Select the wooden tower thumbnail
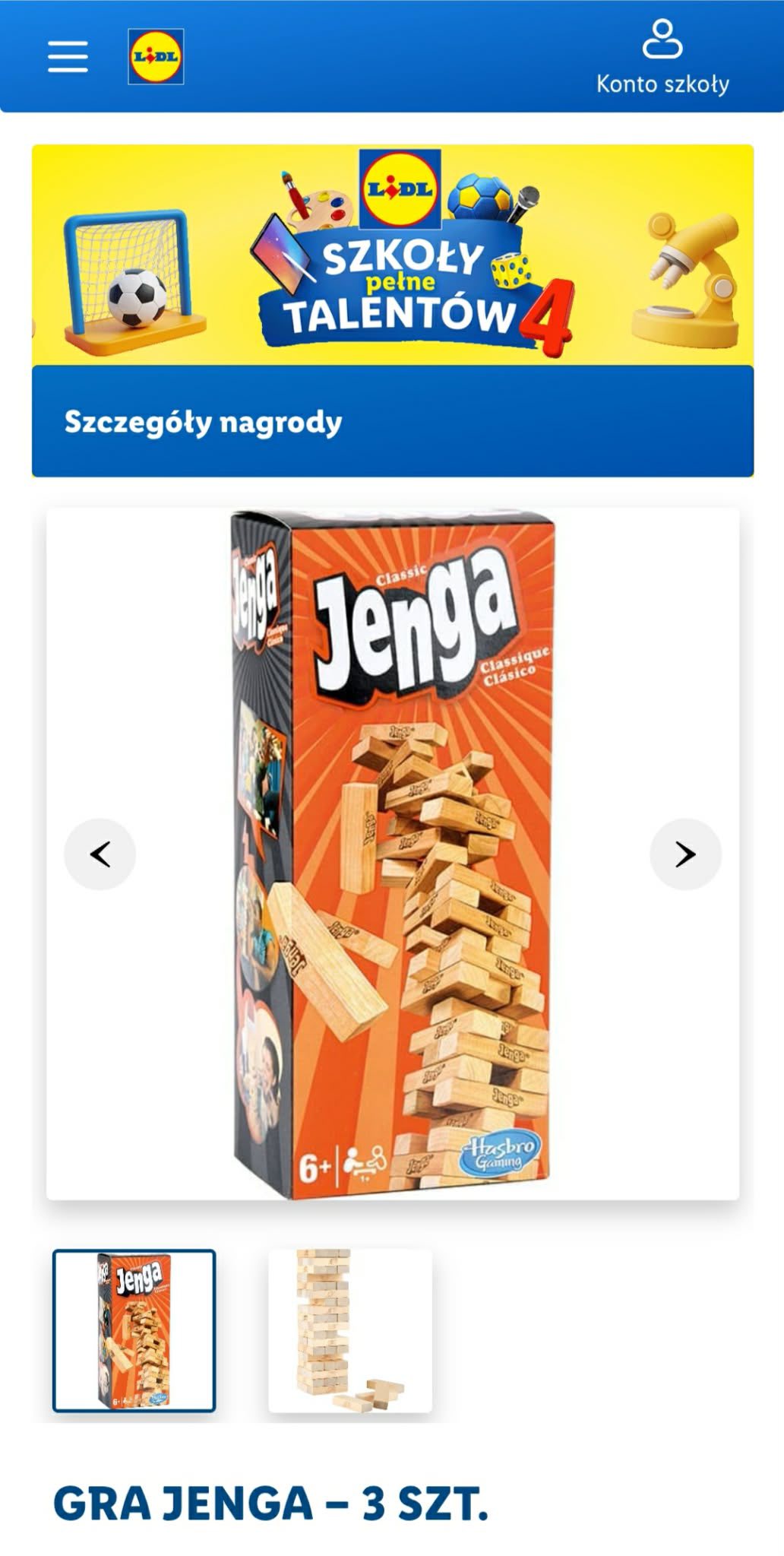 [350, 1330]
